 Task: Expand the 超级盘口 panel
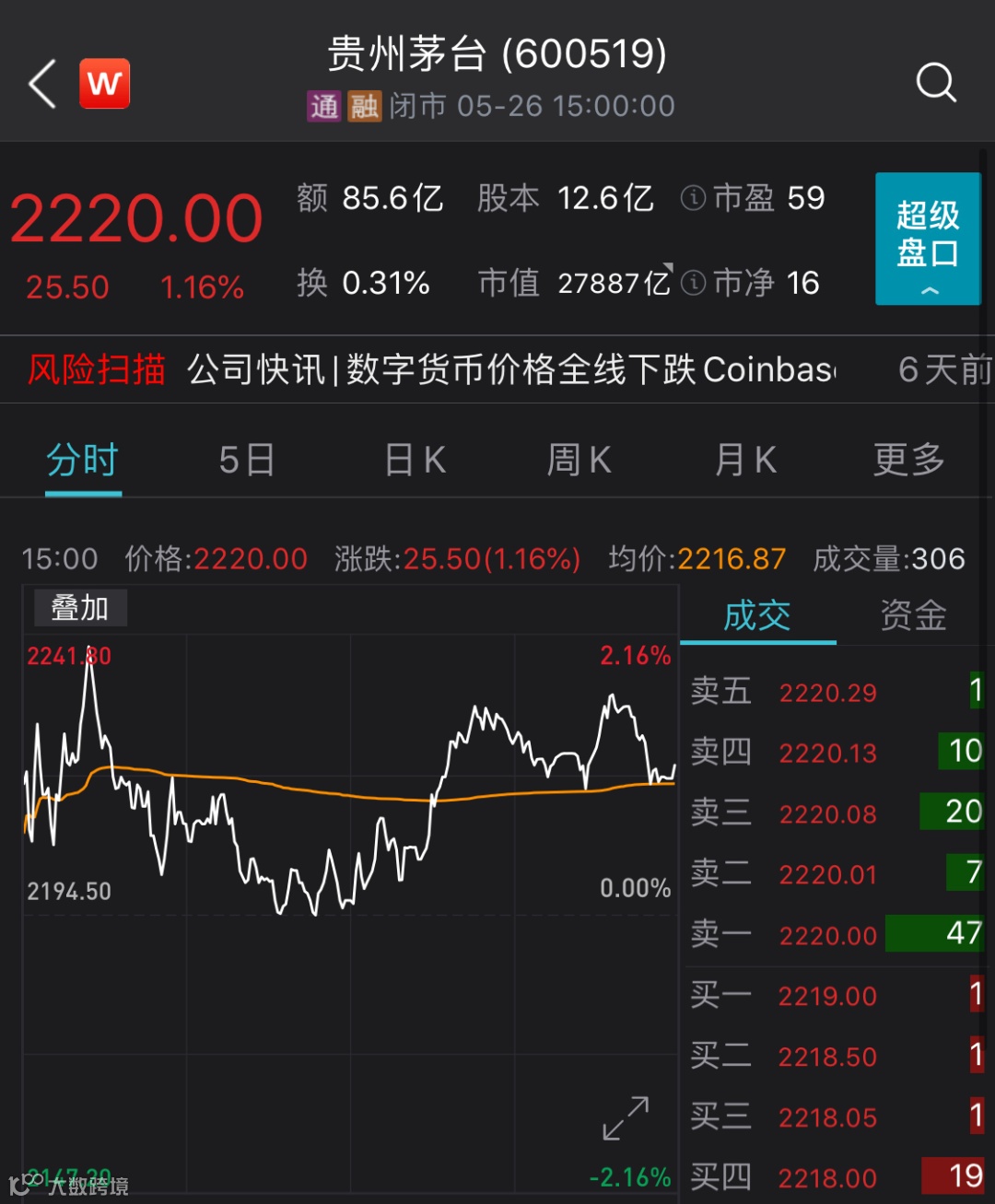pyautogui.click(x=927, y=239)
